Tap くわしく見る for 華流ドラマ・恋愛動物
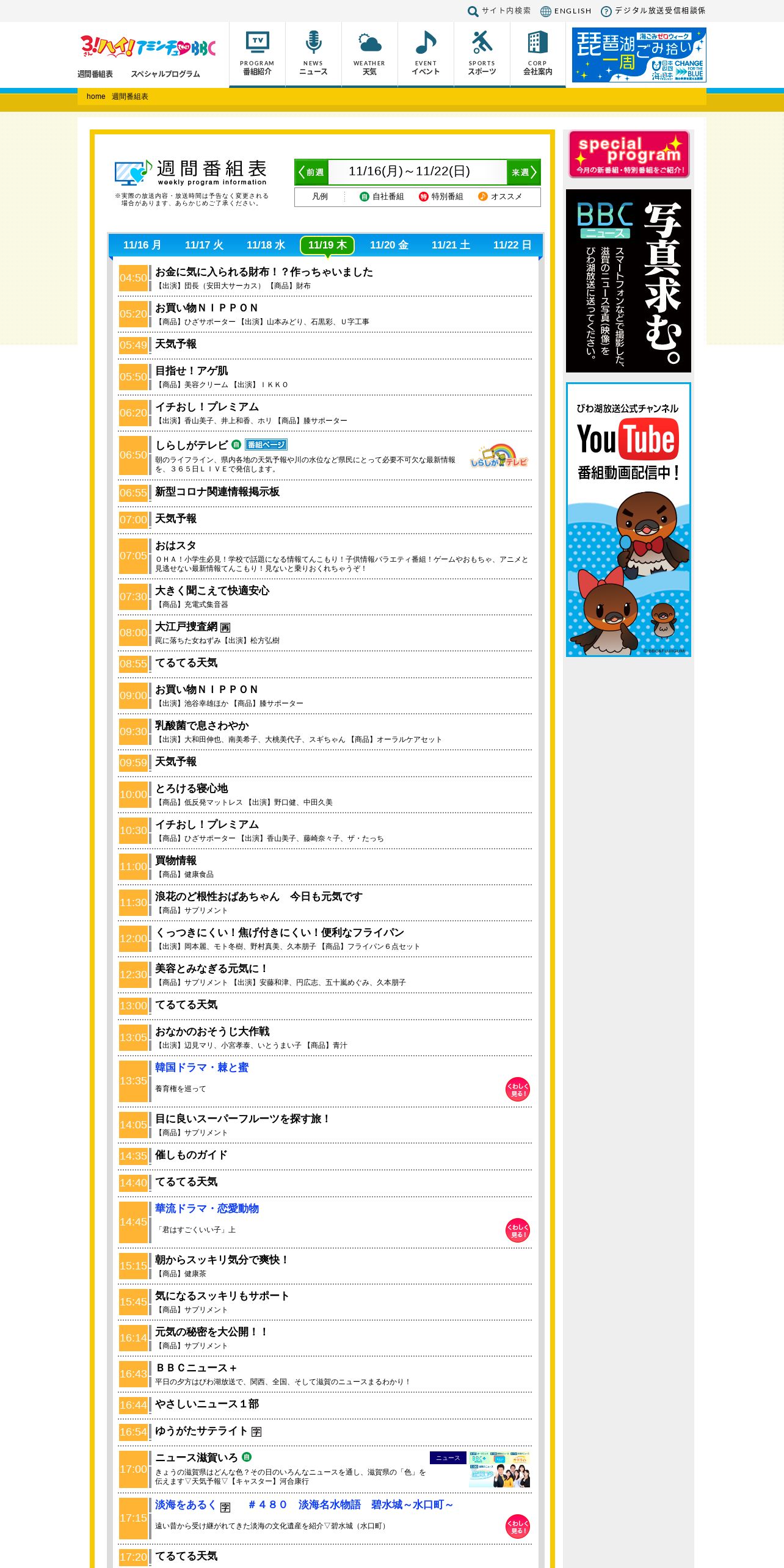The image size is (784, 1568). click(518, 1230)
